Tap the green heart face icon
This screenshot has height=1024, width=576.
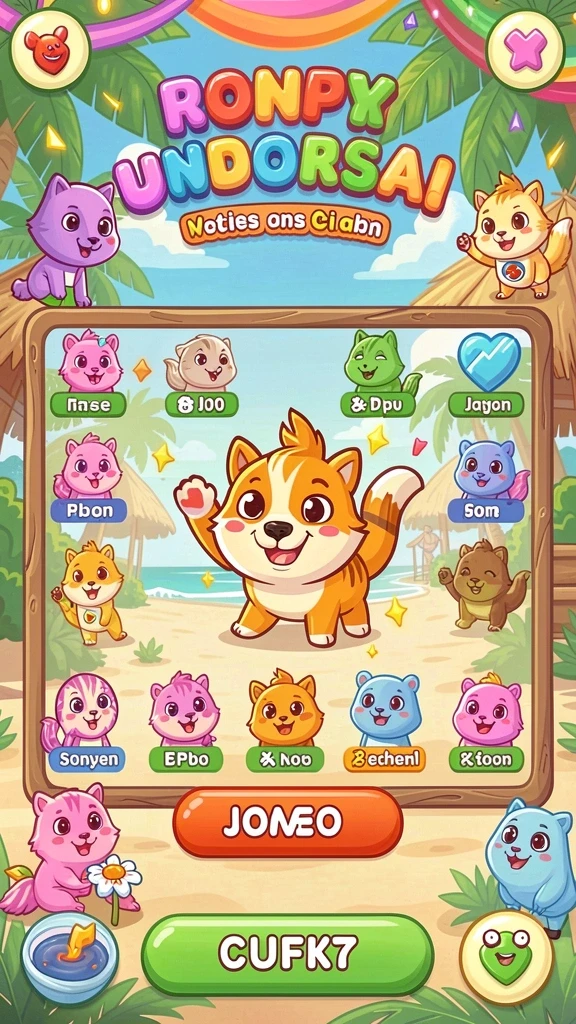point(507,957)
